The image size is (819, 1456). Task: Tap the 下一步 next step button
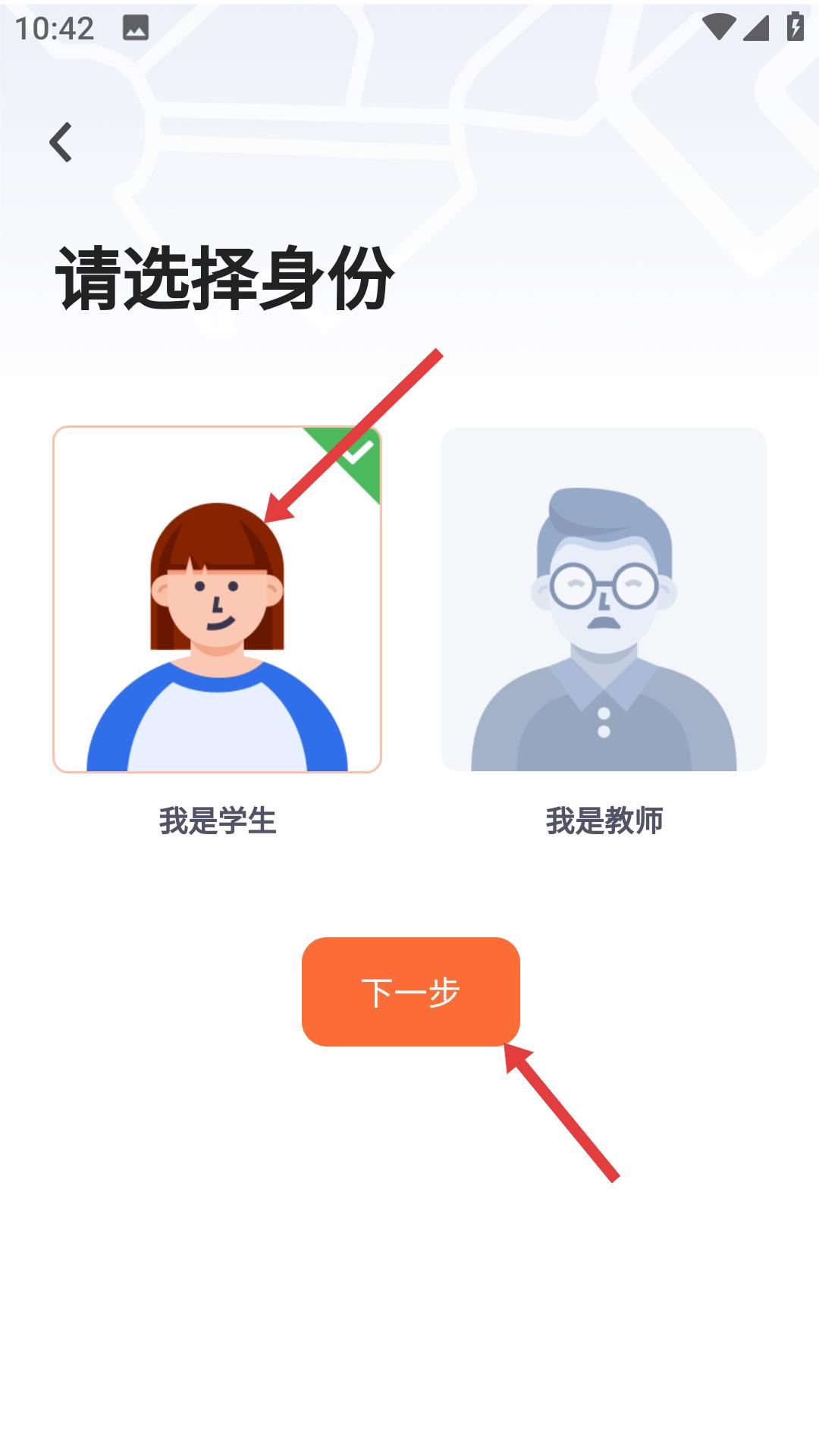point(410,991)
